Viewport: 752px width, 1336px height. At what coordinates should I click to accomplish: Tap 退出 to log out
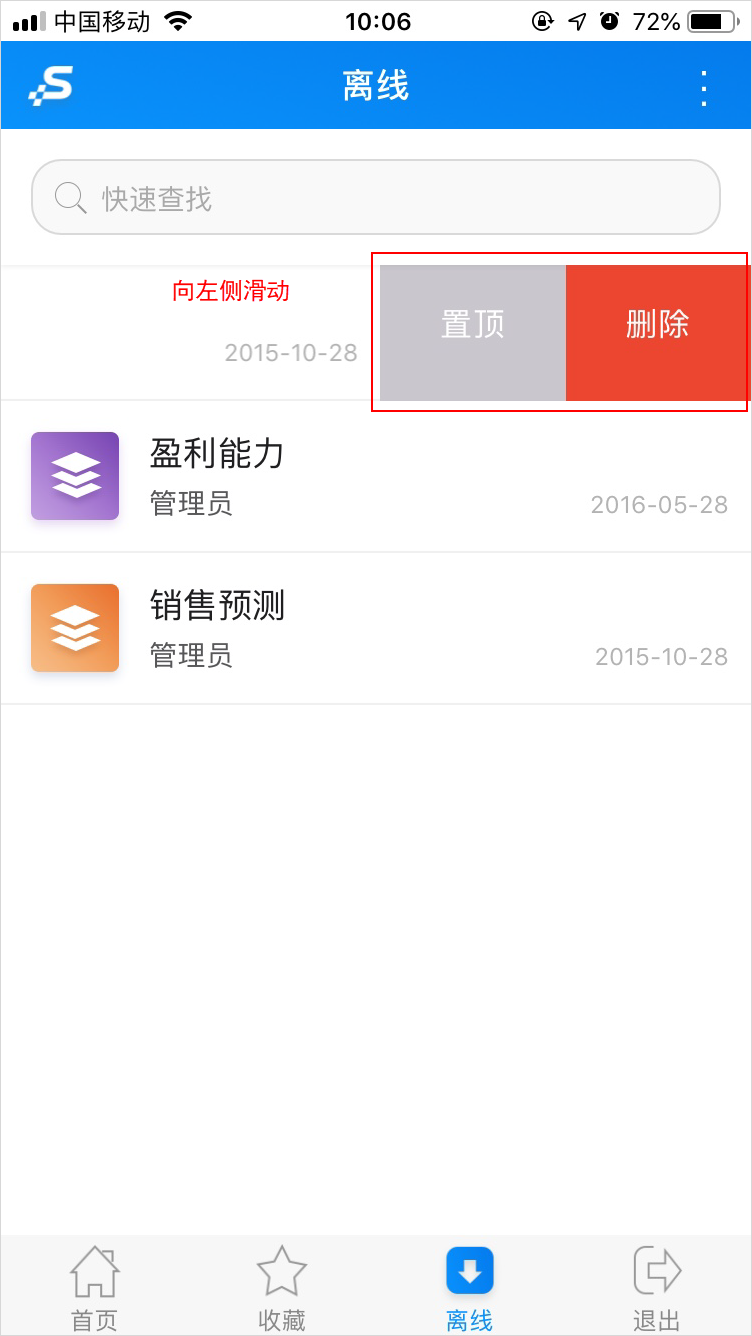[657, 1288]
